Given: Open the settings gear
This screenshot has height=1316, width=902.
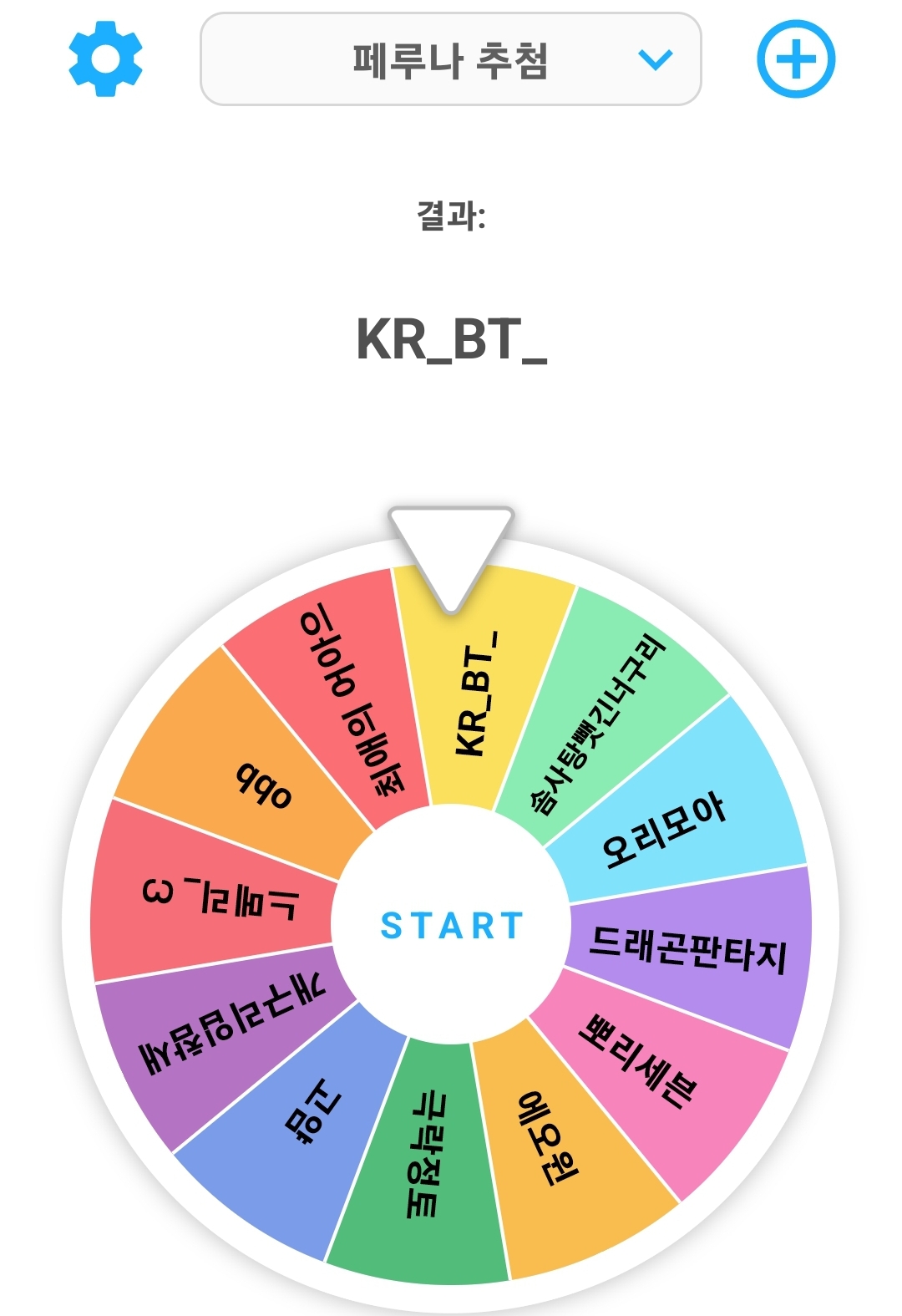Looking at the screenshot, I should 105,59.
